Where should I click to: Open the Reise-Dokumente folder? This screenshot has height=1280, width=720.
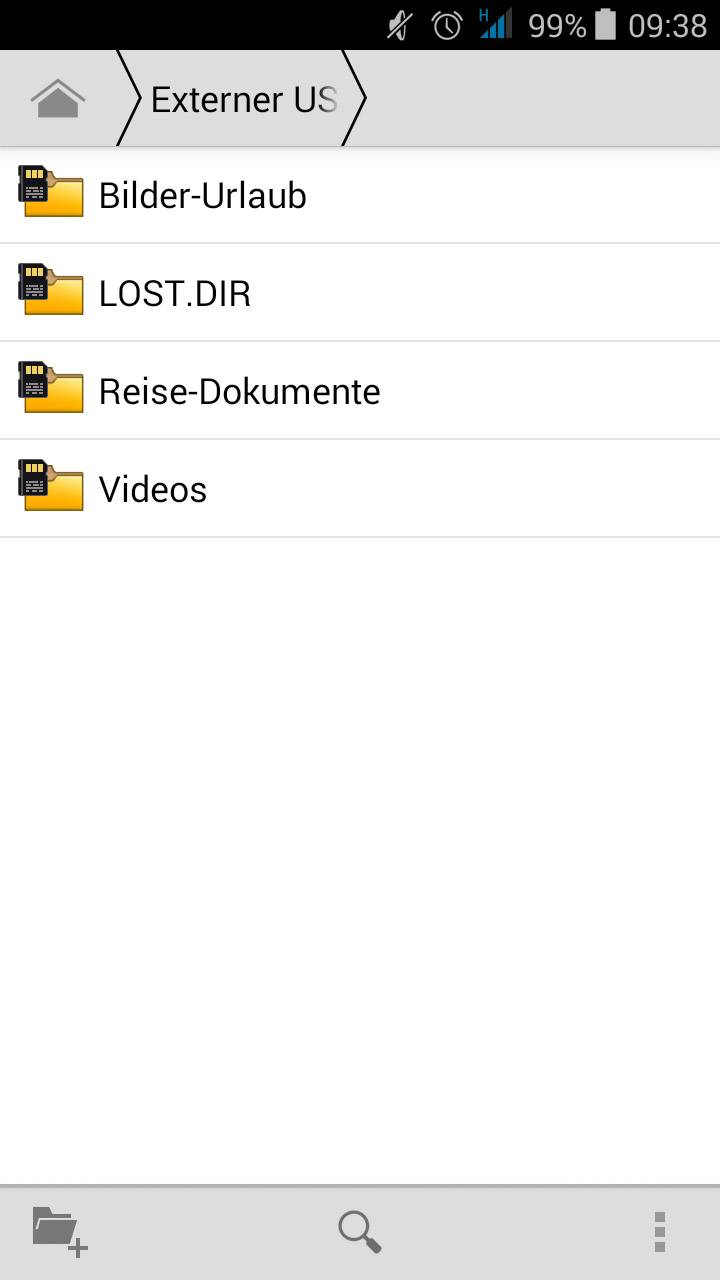pos(238,390)
